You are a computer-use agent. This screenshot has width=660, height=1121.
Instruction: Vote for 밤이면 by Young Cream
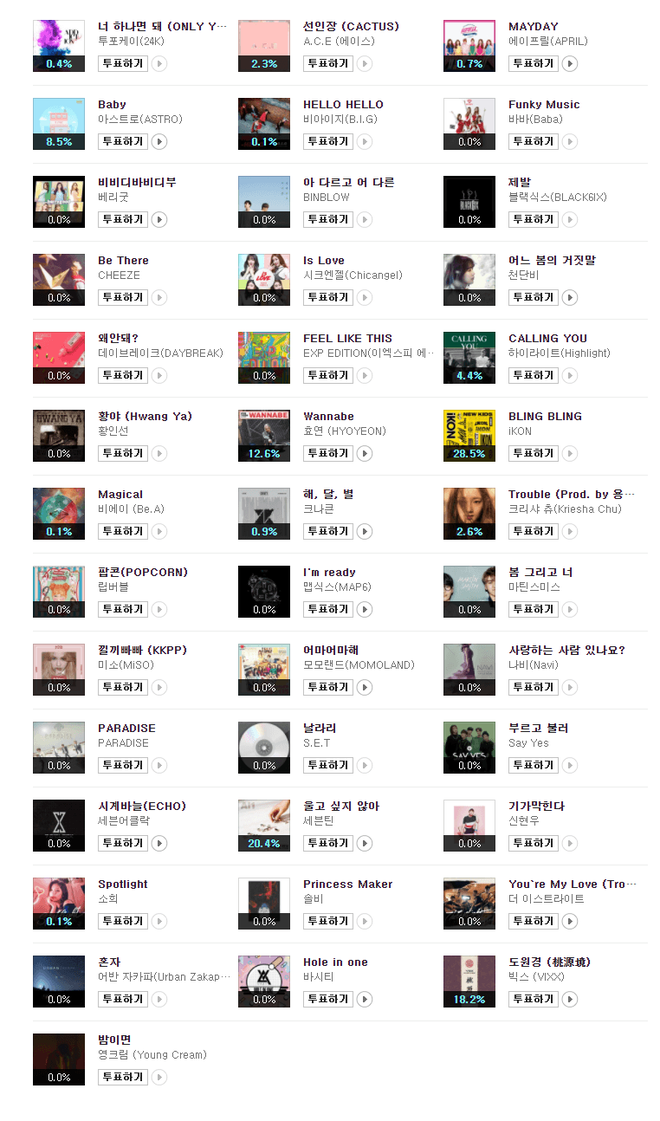coord(123,1077)
